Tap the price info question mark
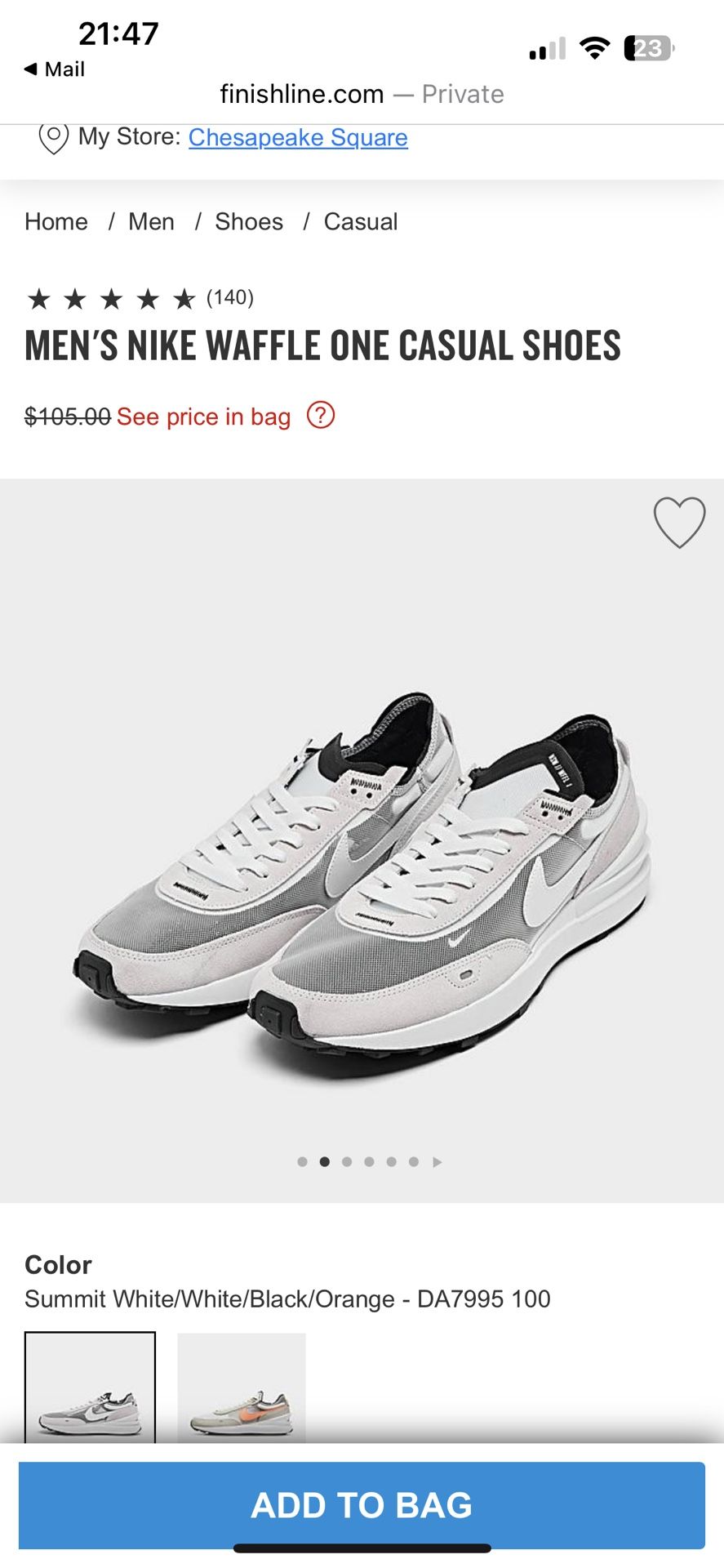The image size is (724, 1568). pos(321,416)
